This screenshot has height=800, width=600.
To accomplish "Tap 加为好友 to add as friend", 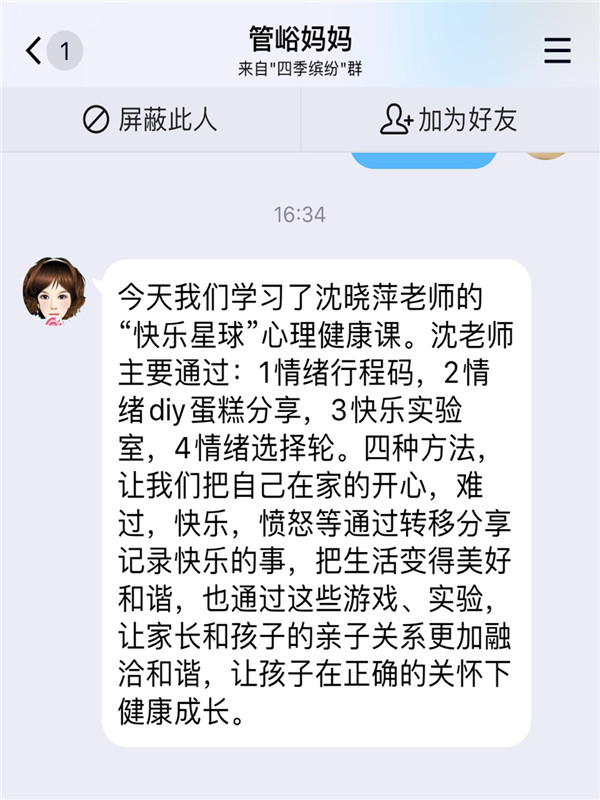I will tap(449, 121).
